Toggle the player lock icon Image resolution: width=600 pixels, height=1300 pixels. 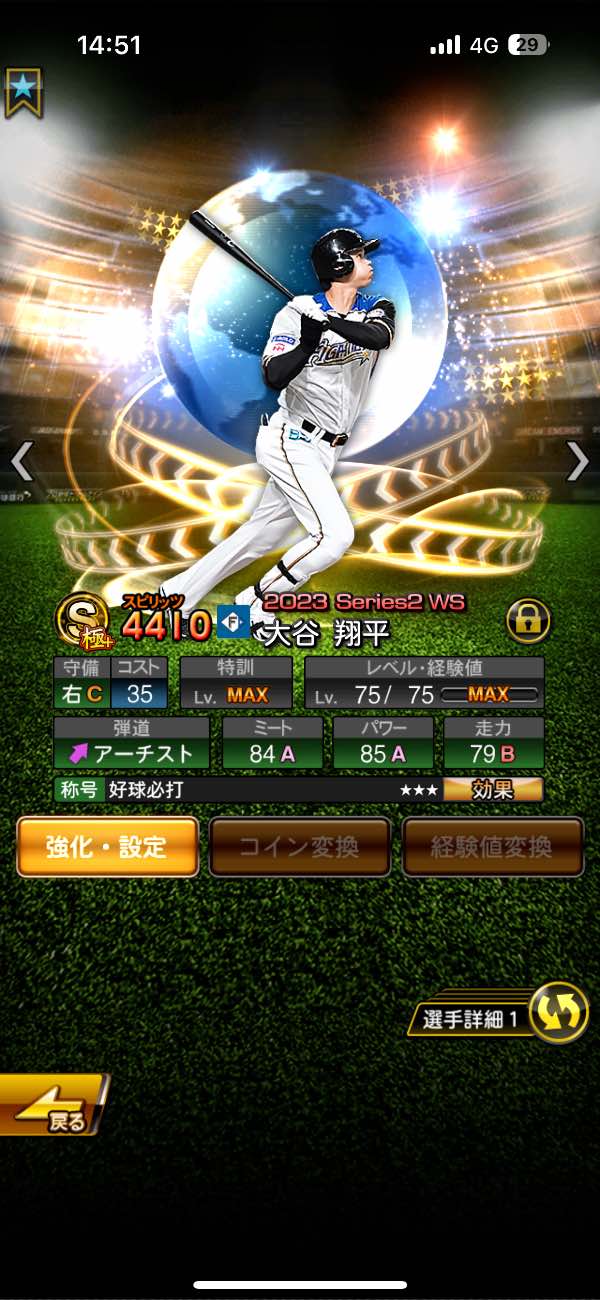(528, 621)
